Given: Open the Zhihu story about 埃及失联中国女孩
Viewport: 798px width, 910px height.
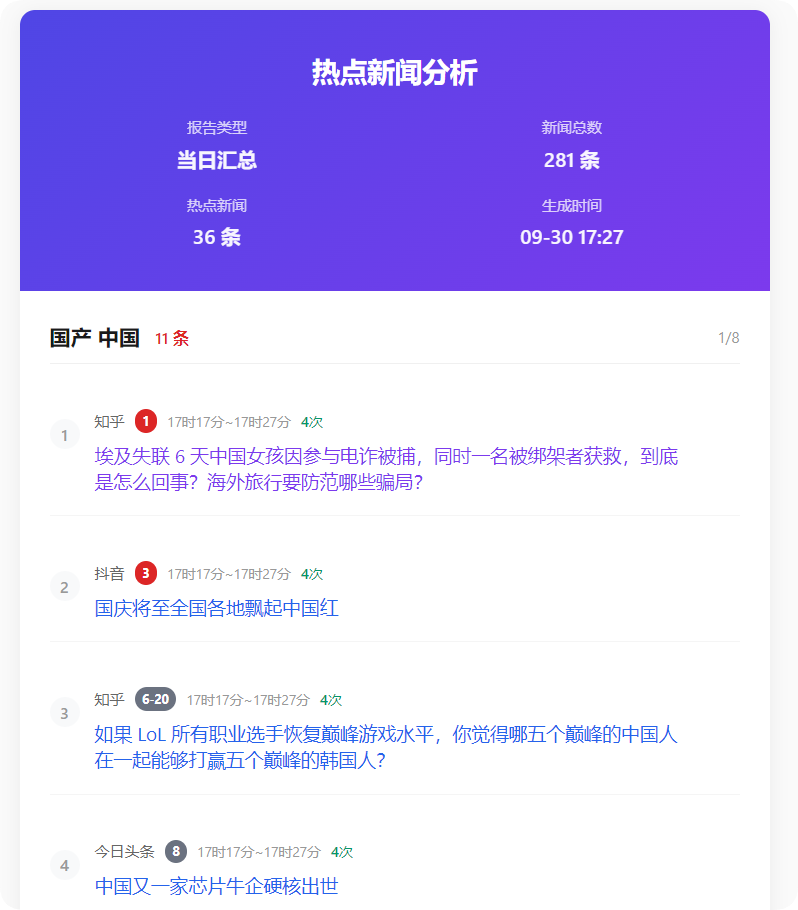Looking at the screenshot, I should (x=386, y=469).
